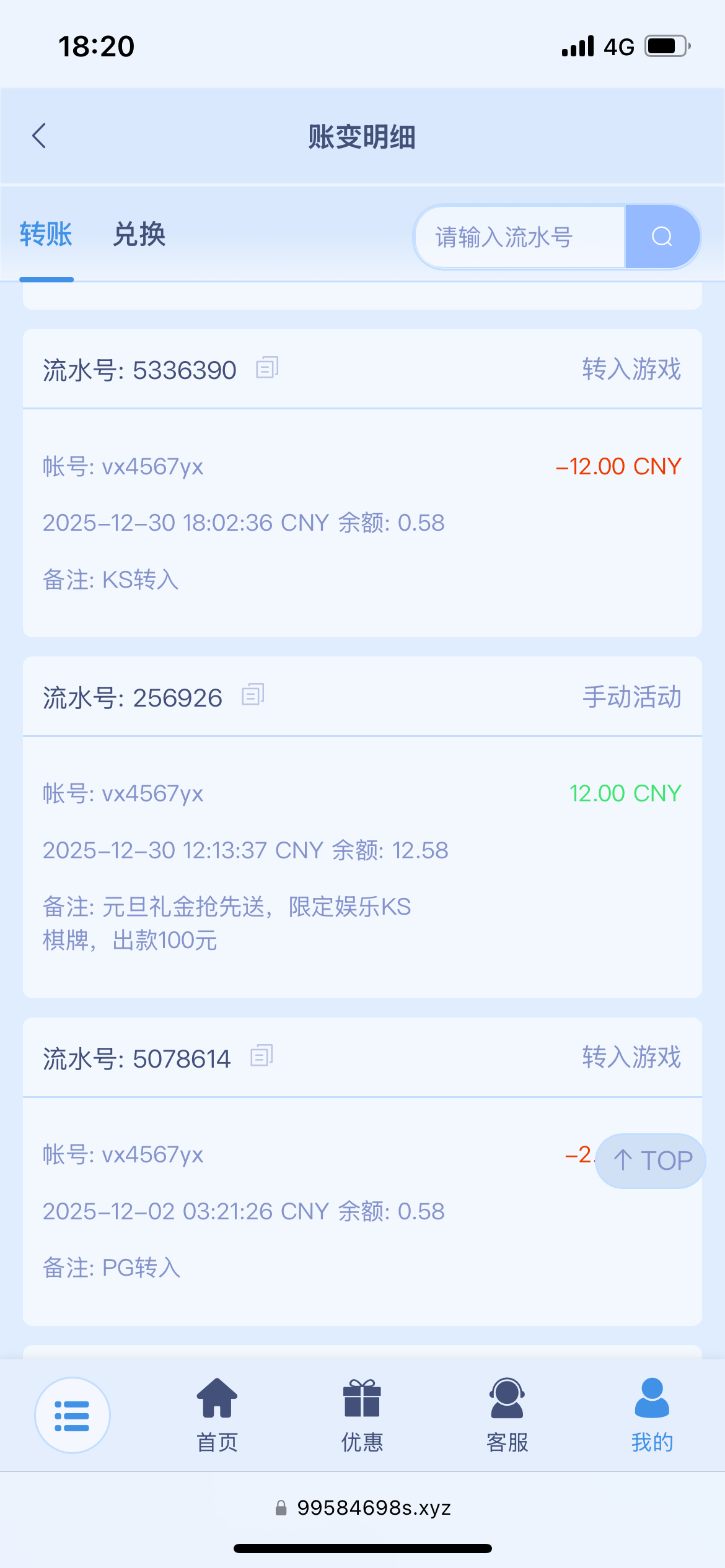Switch to the 兑换 tab
This screenshot has height=1568, width=725.
(x=139, y=235)
